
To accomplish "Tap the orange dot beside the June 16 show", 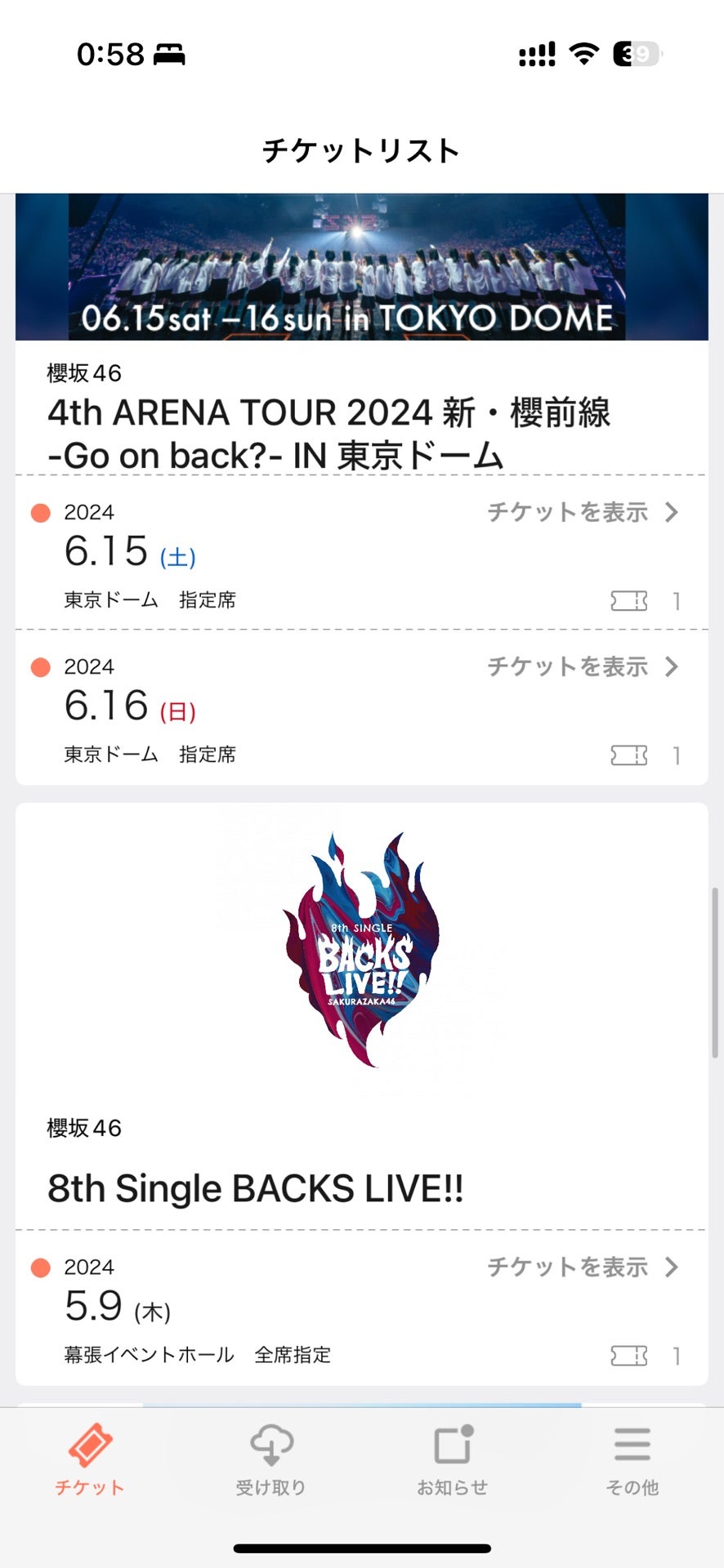I will coord(40,666).
